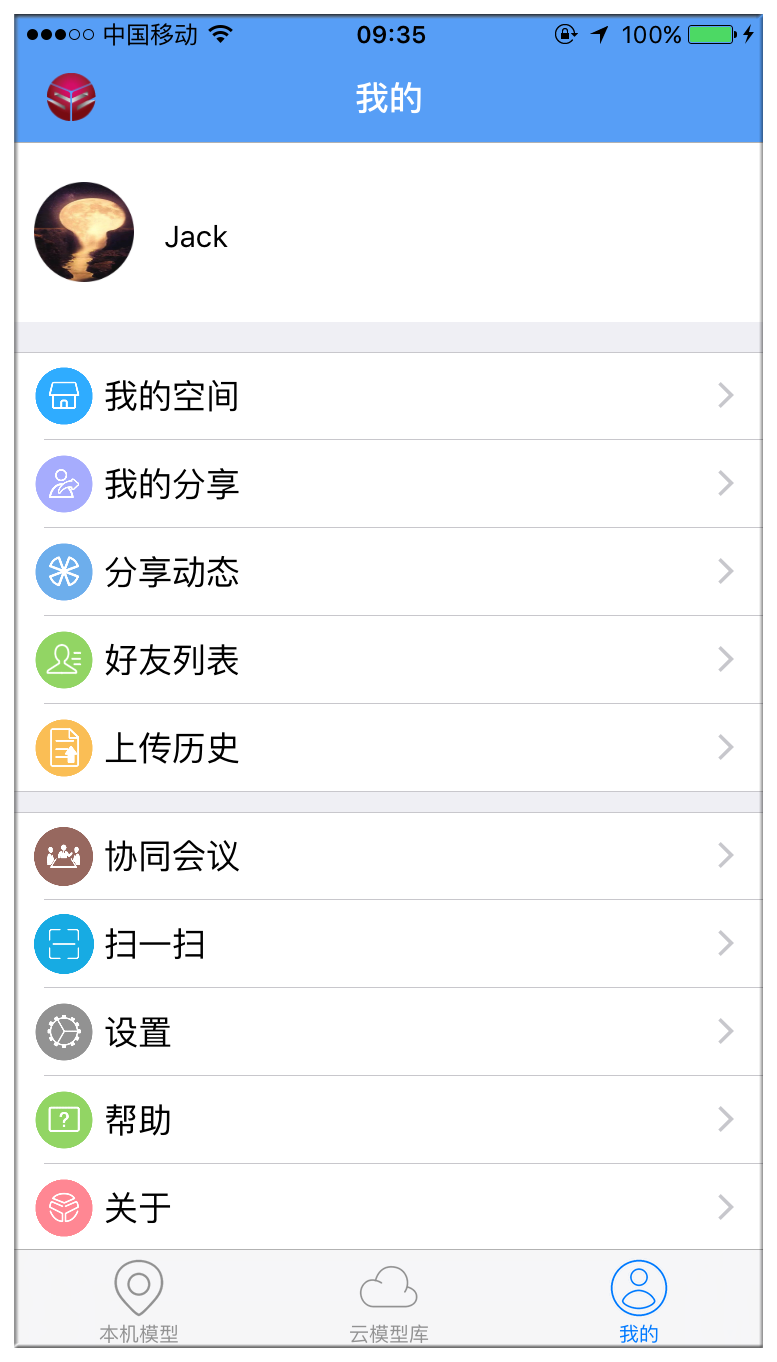
Task: View 分享动态
Action: click(389, 572)
